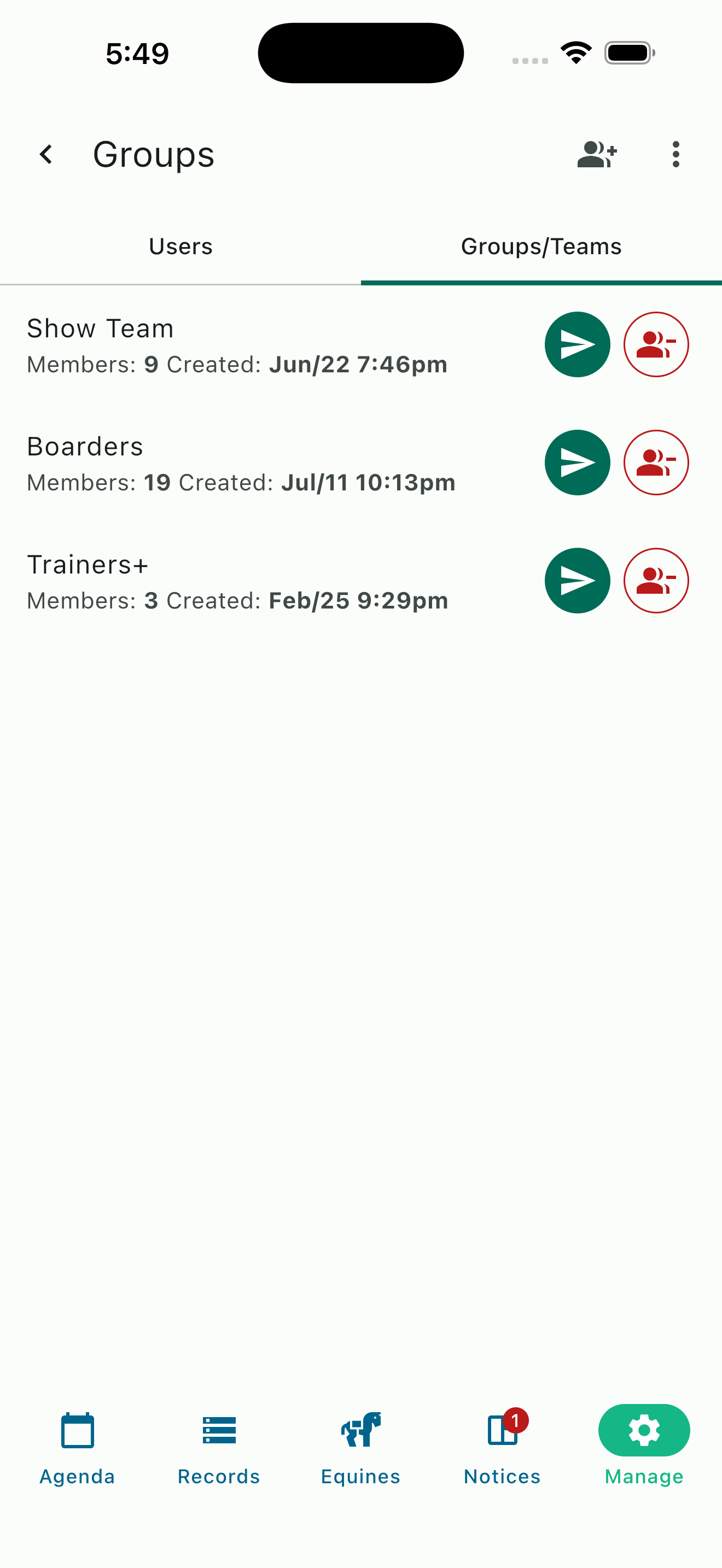Stay on the Groups/Teams tab

pyautogui.click(x=540, y=247)
